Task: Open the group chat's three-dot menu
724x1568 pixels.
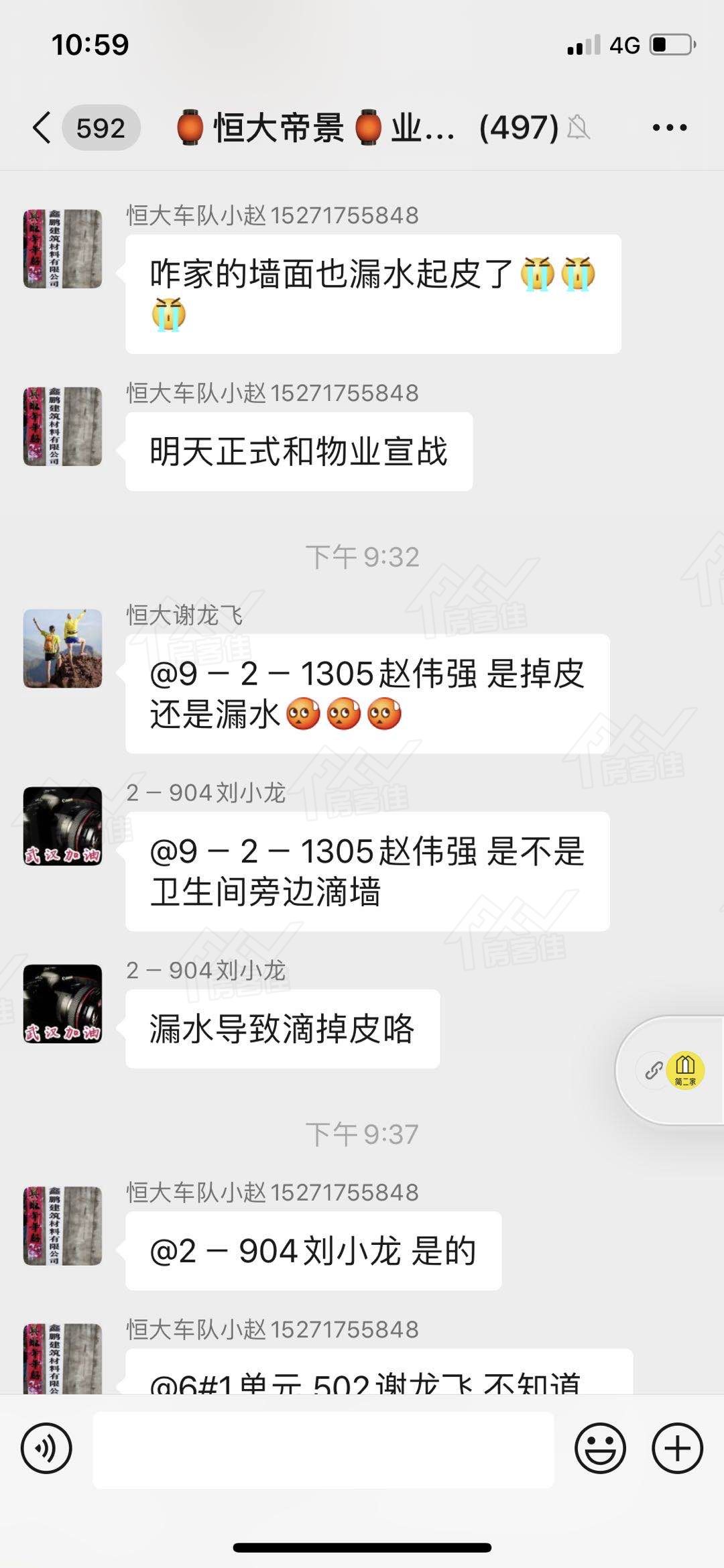Action: pos(670,127)
